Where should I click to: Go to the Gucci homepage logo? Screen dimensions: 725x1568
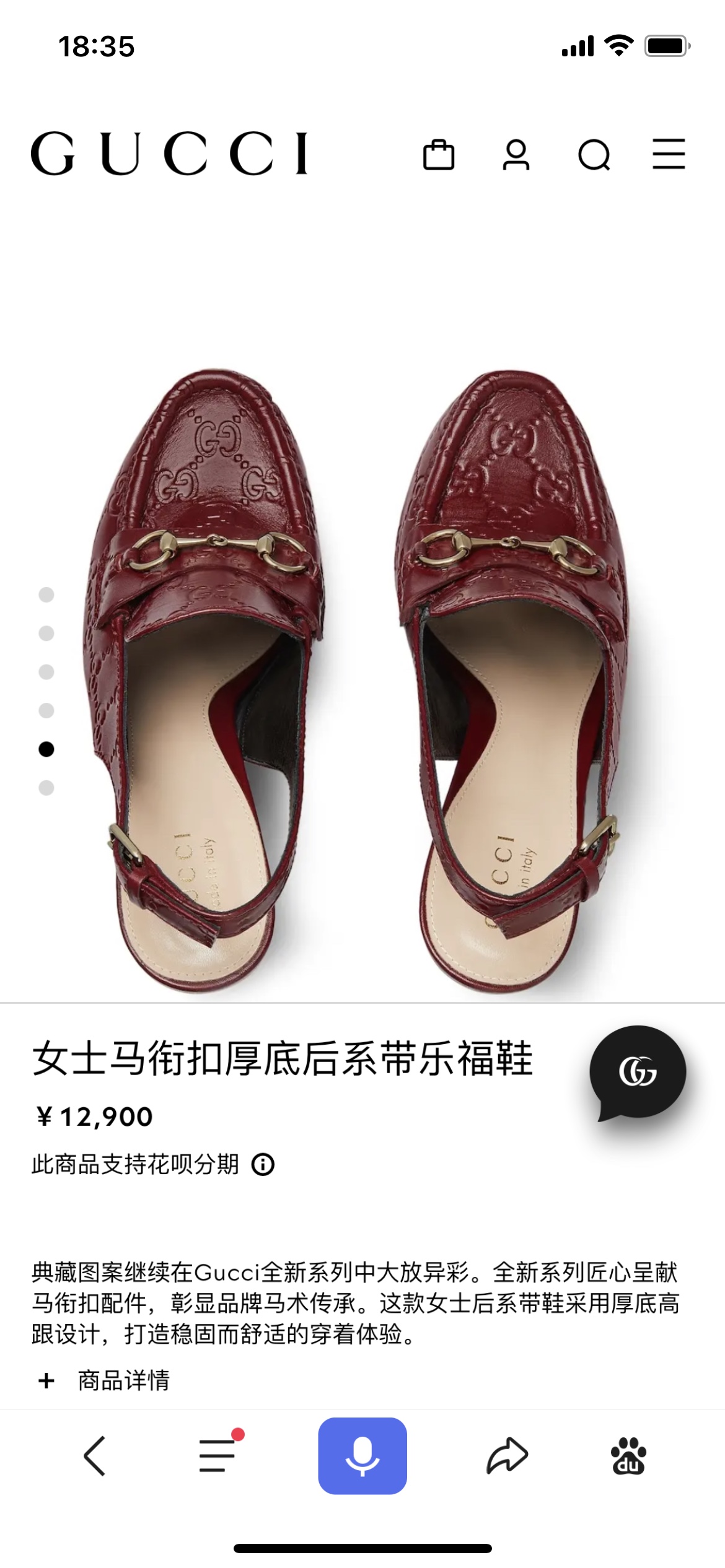(169, 153)
